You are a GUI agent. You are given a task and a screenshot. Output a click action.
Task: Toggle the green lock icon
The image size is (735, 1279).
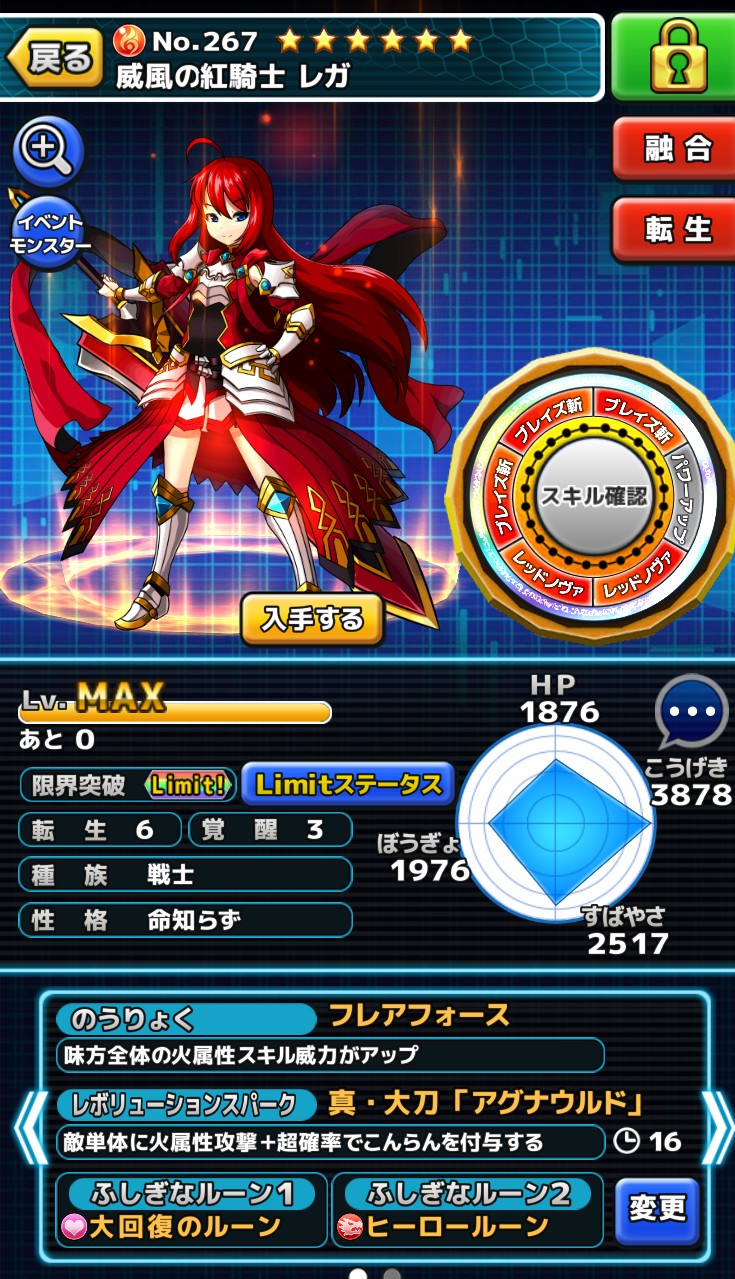[672, 58]
